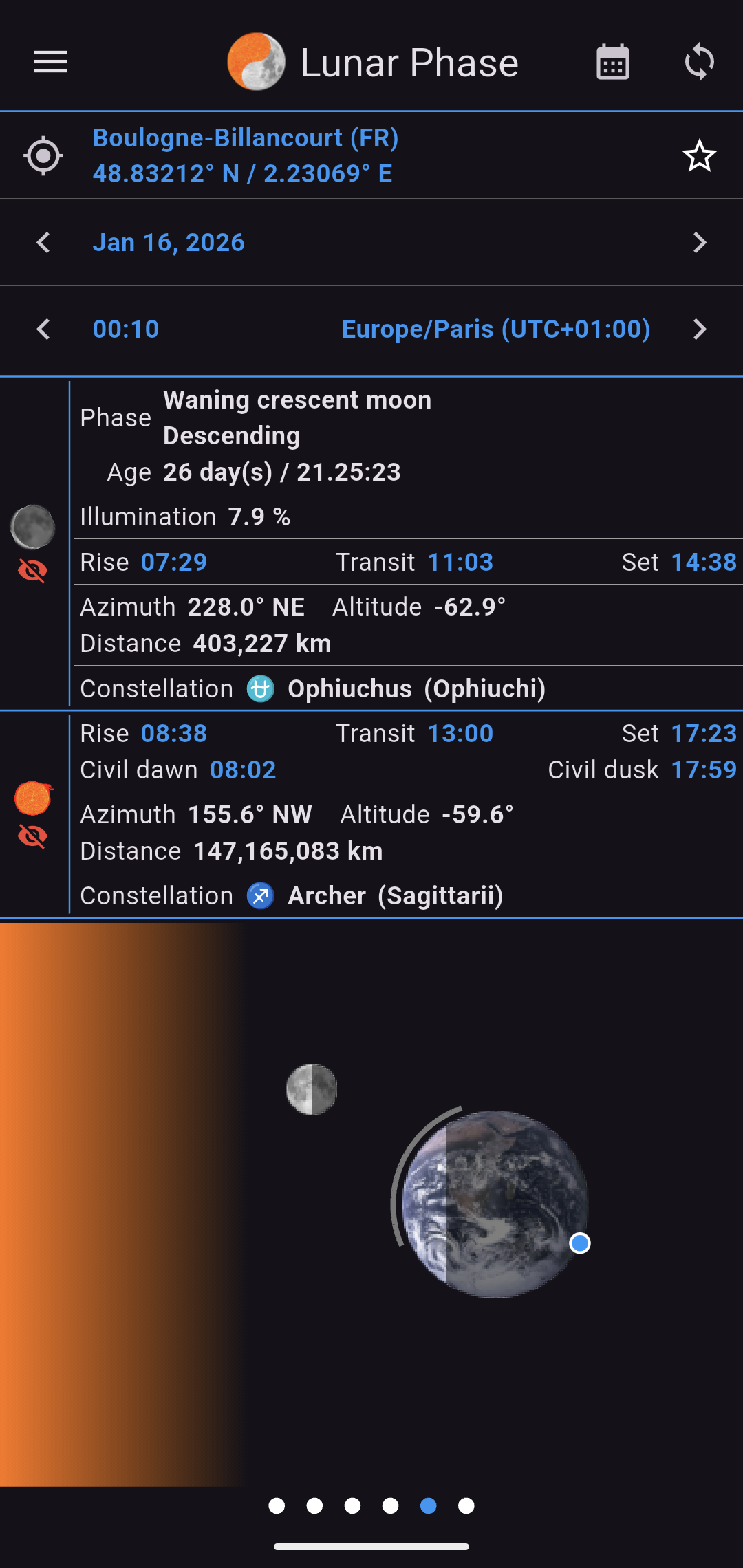The width and height of the screenshot is (743, 1568).
Task: Advance to next day with right chevron
Action: coord(700,242)
